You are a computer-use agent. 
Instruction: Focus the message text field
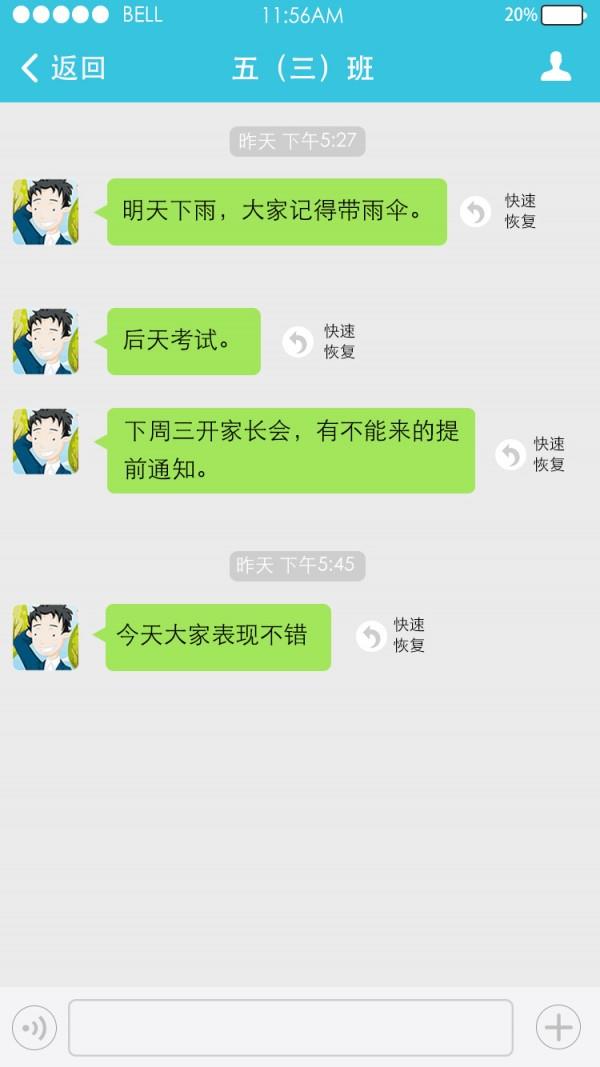(x=290, y=1027)
